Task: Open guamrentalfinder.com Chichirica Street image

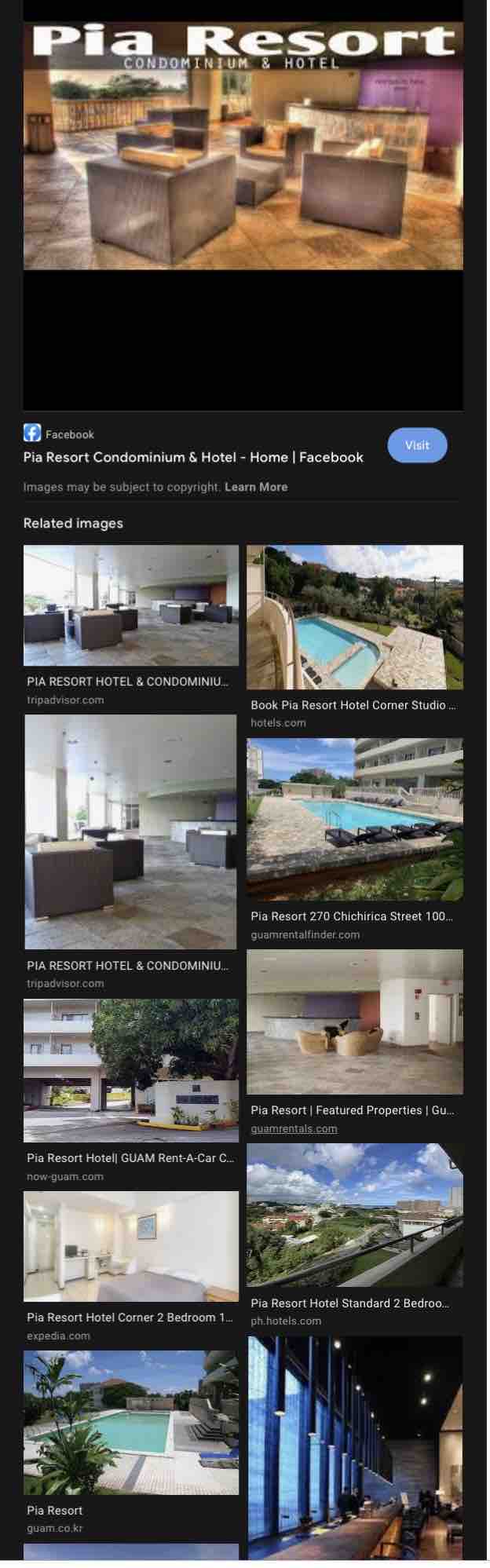Action: [x=355, y=818]
